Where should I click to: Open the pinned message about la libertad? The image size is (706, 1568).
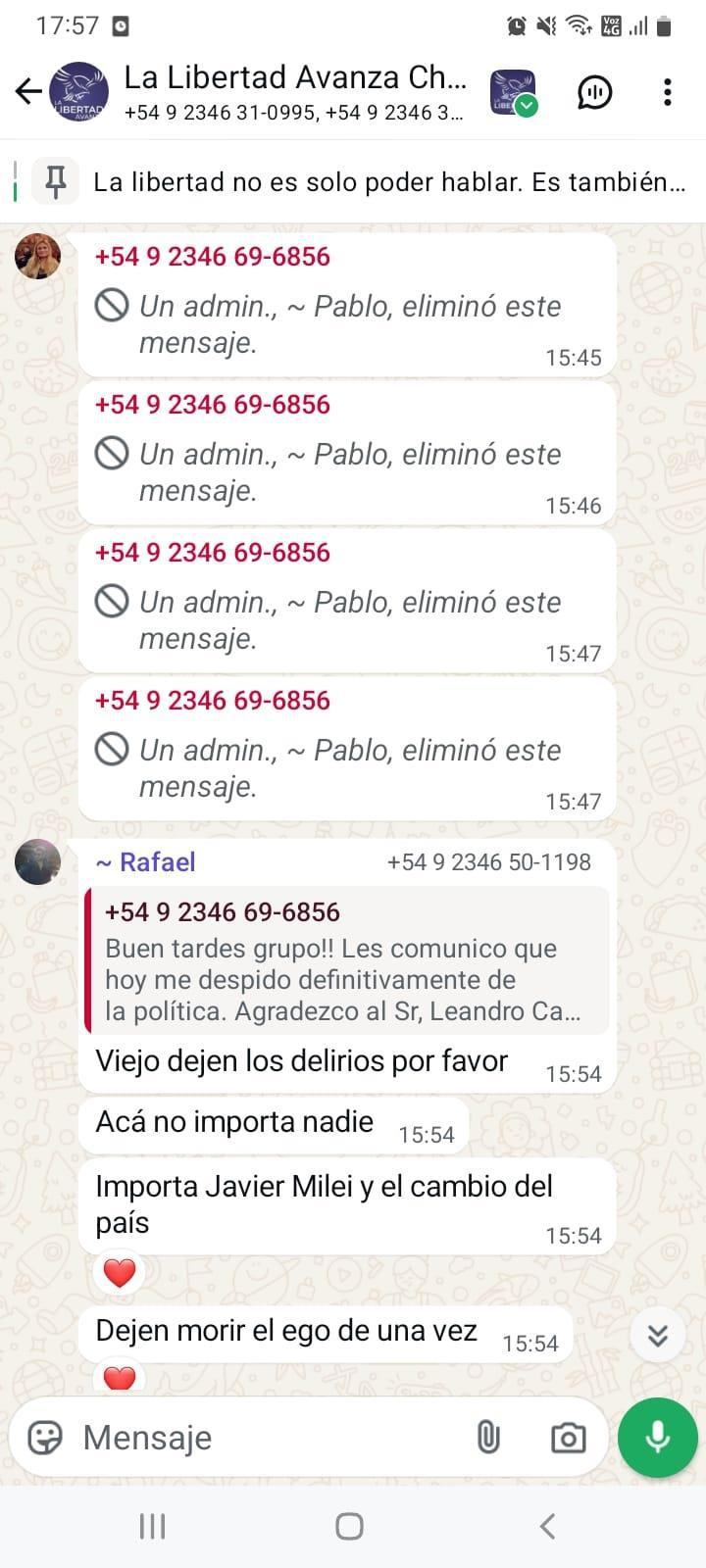(x=388, y=182)
